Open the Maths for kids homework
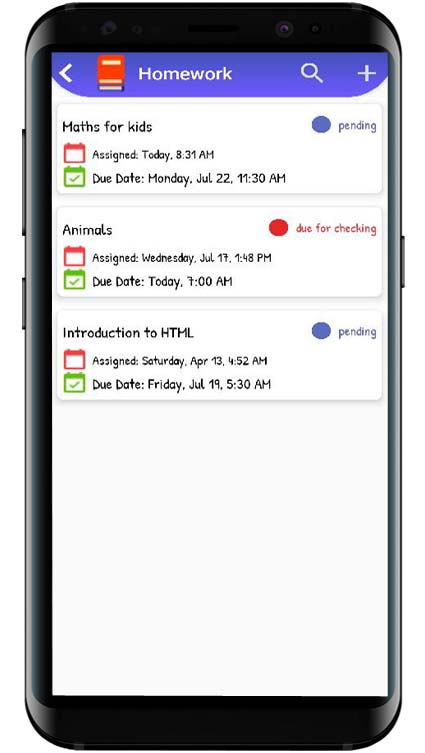Screen dimensions: 425x753 [219, 149]
